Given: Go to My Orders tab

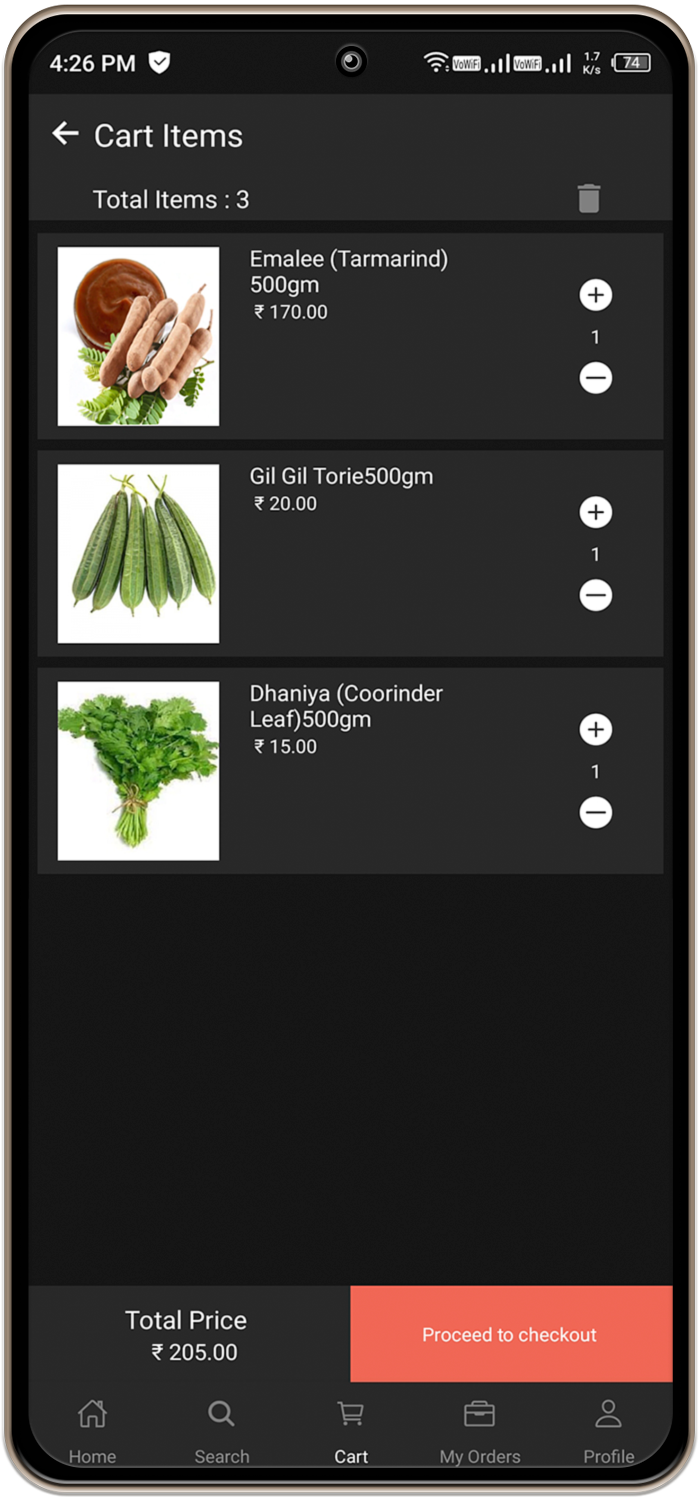Looking at the screenshot, I should (480, 1430).
